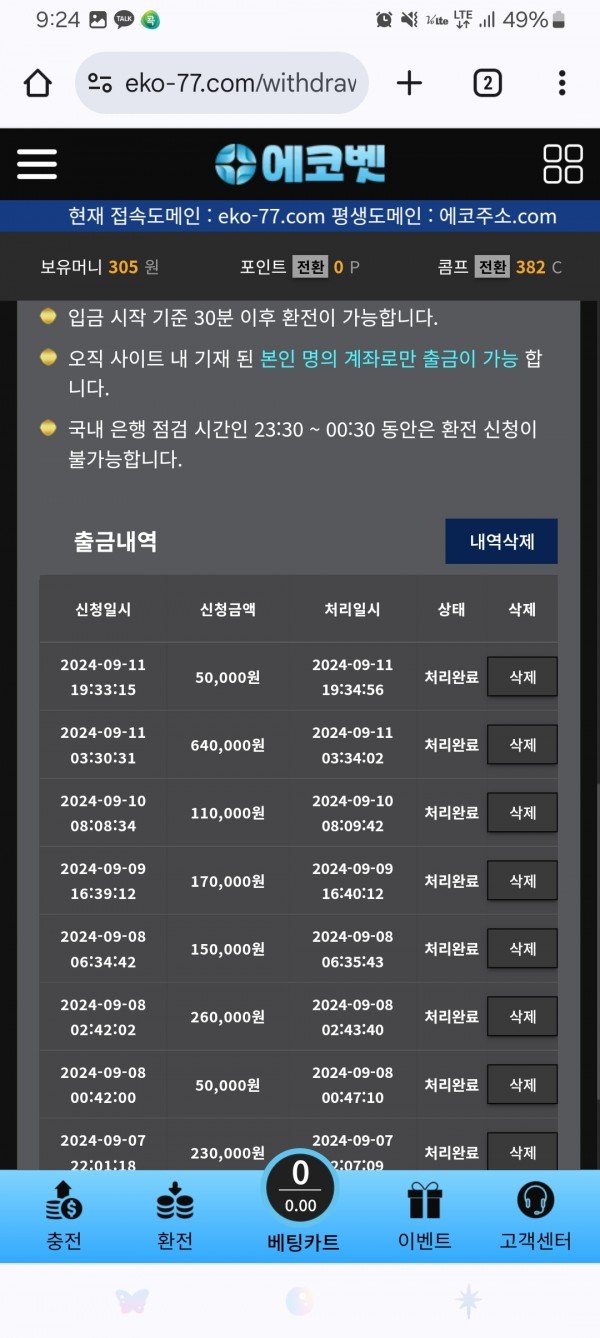600x1338 pixels.
Task: Go to the 이벤트 tab
Action: coord(424,1215)
